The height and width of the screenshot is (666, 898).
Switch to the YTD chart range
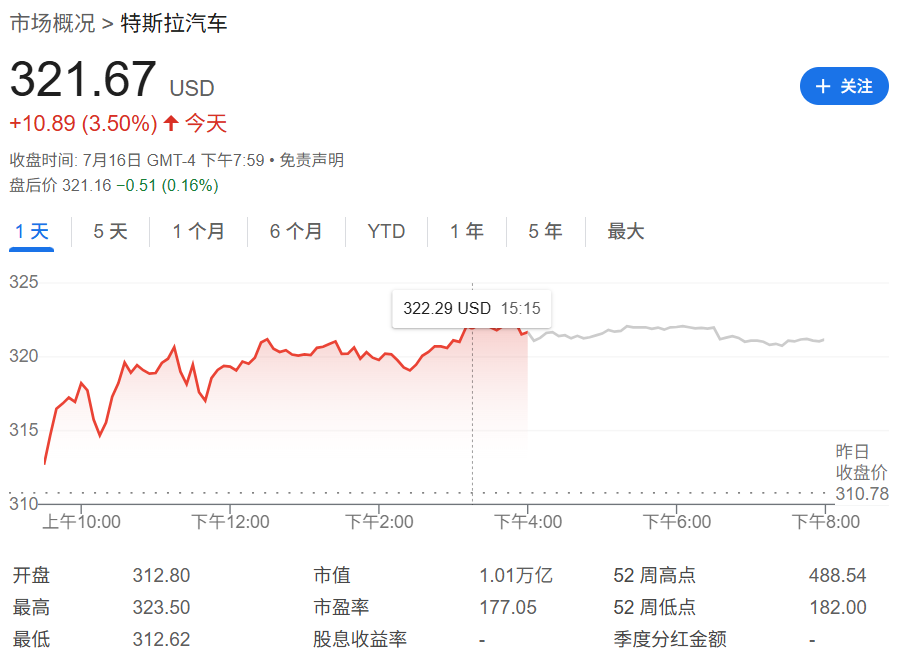(x=386, y=232)
